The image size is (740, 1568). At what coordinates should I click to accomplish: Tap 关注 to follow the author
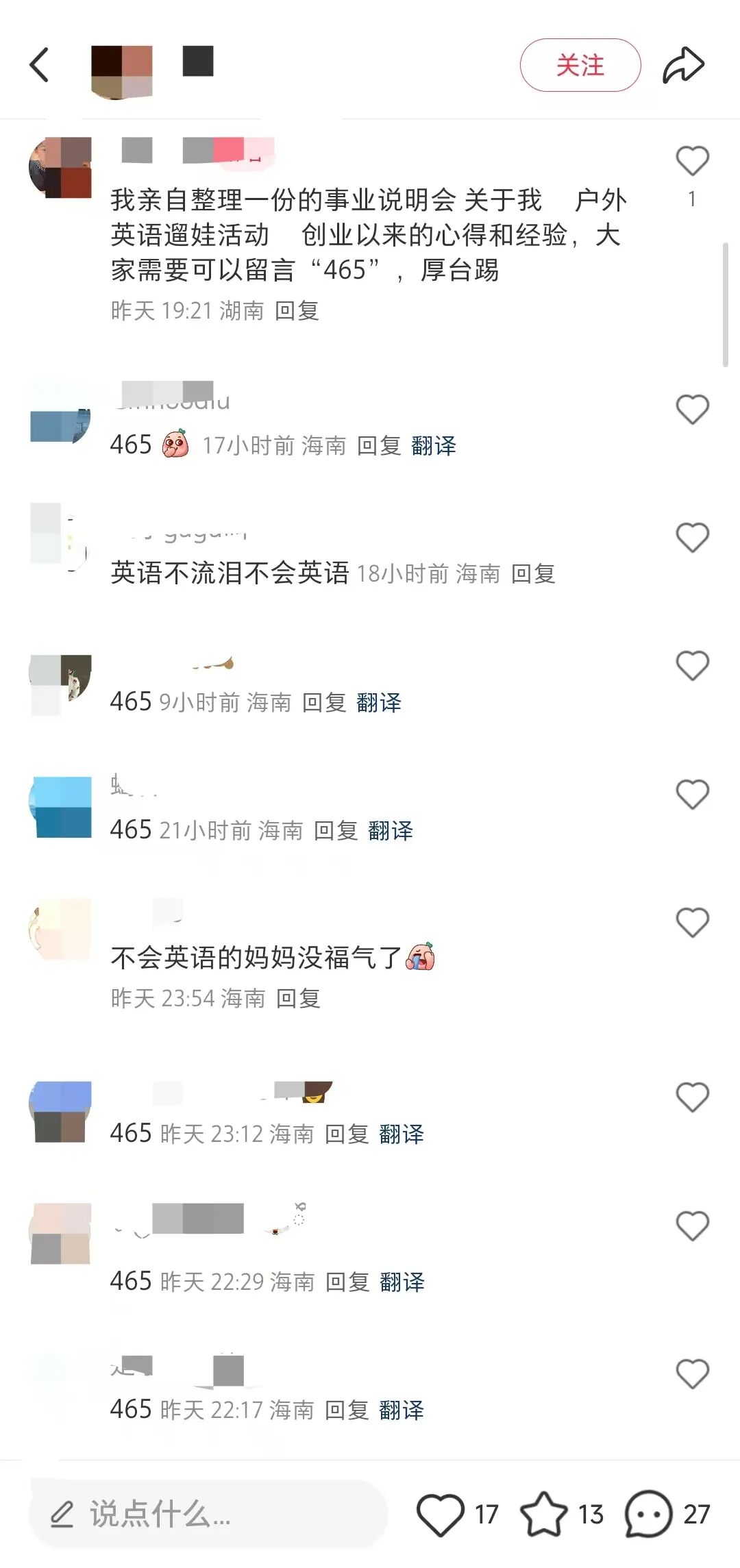pos(580,65)
